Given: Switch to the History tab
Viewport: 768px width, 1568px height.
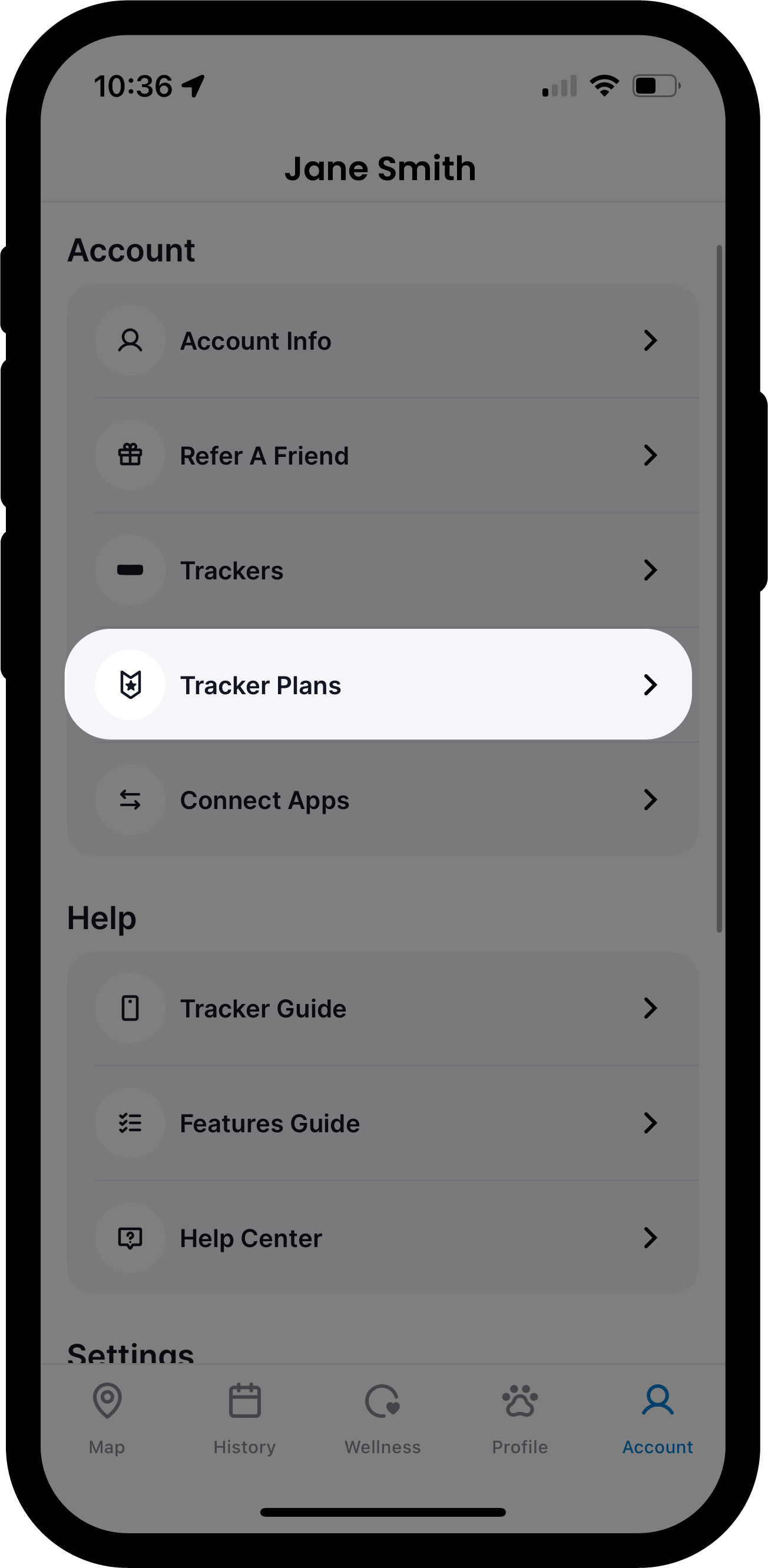Looking at the screenshot, I should (245, 1419).
